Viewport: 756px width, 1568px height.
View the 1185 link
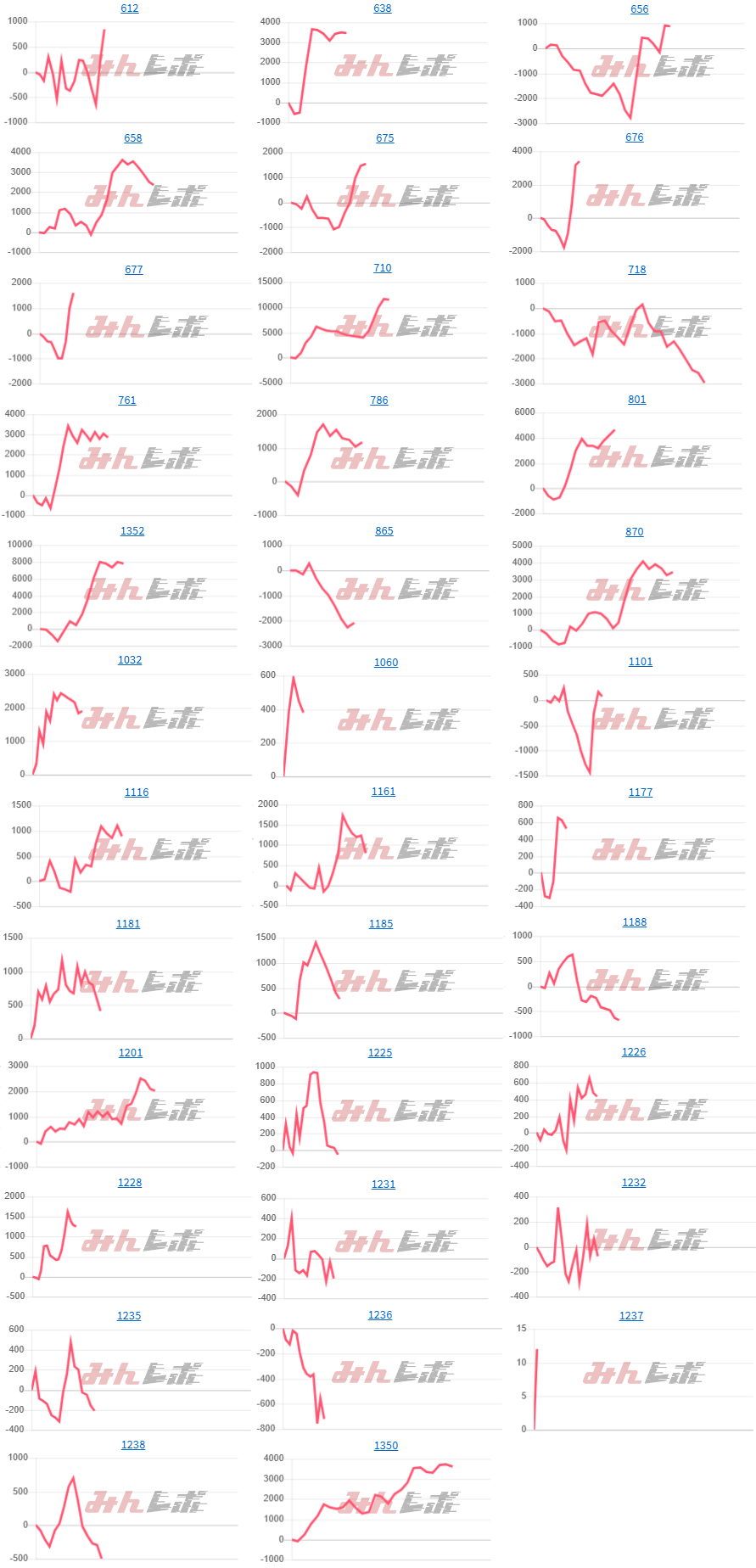click(381, 924)
